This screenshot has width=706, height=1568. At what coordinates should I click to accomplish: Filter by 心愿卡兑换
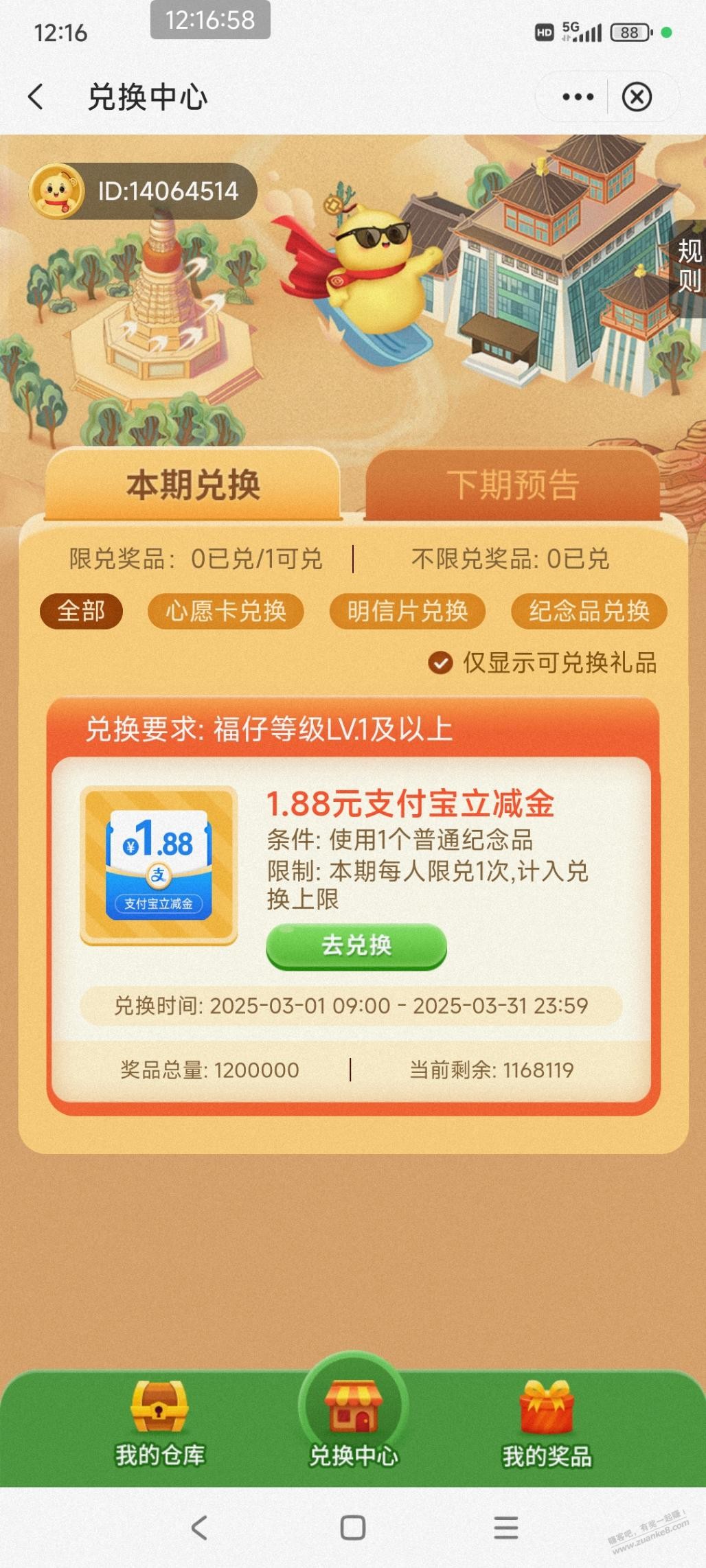[x=225, y=611]
